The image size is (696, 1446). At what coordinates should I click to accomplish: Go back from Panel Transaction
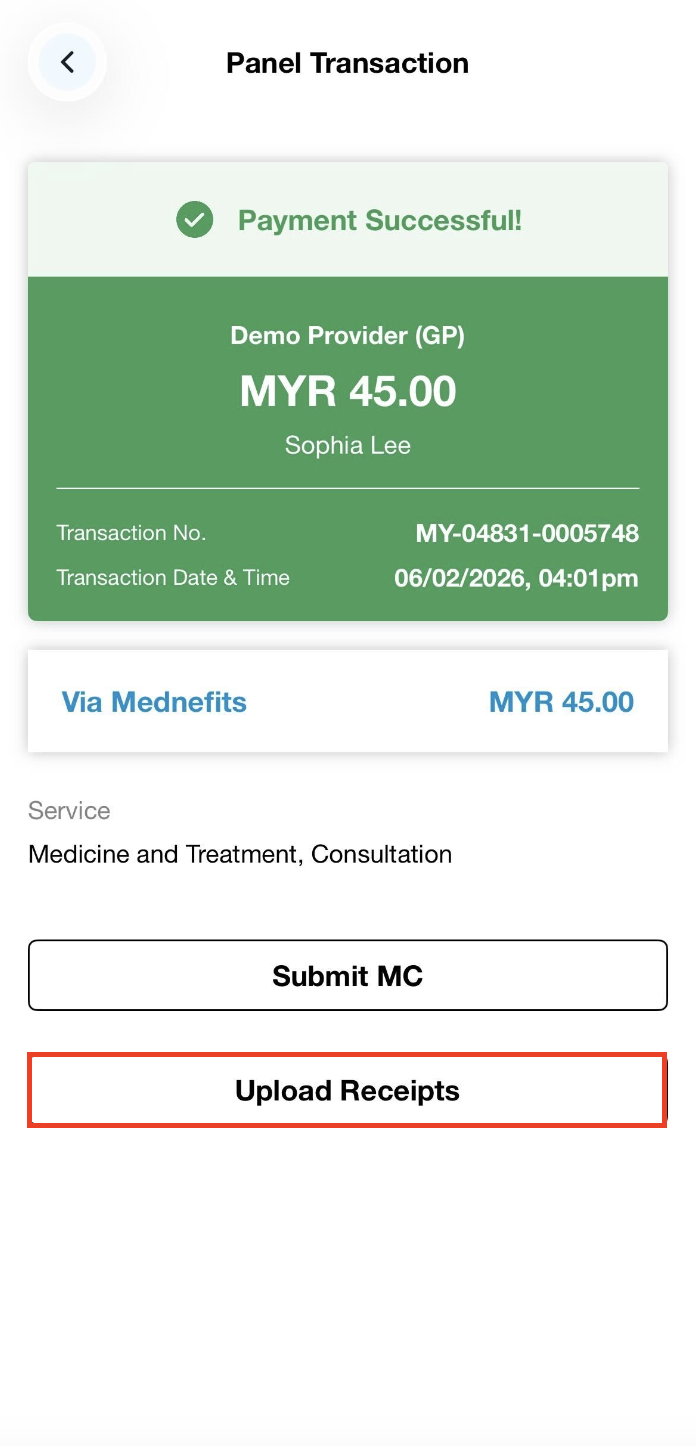tap(67, 62)
